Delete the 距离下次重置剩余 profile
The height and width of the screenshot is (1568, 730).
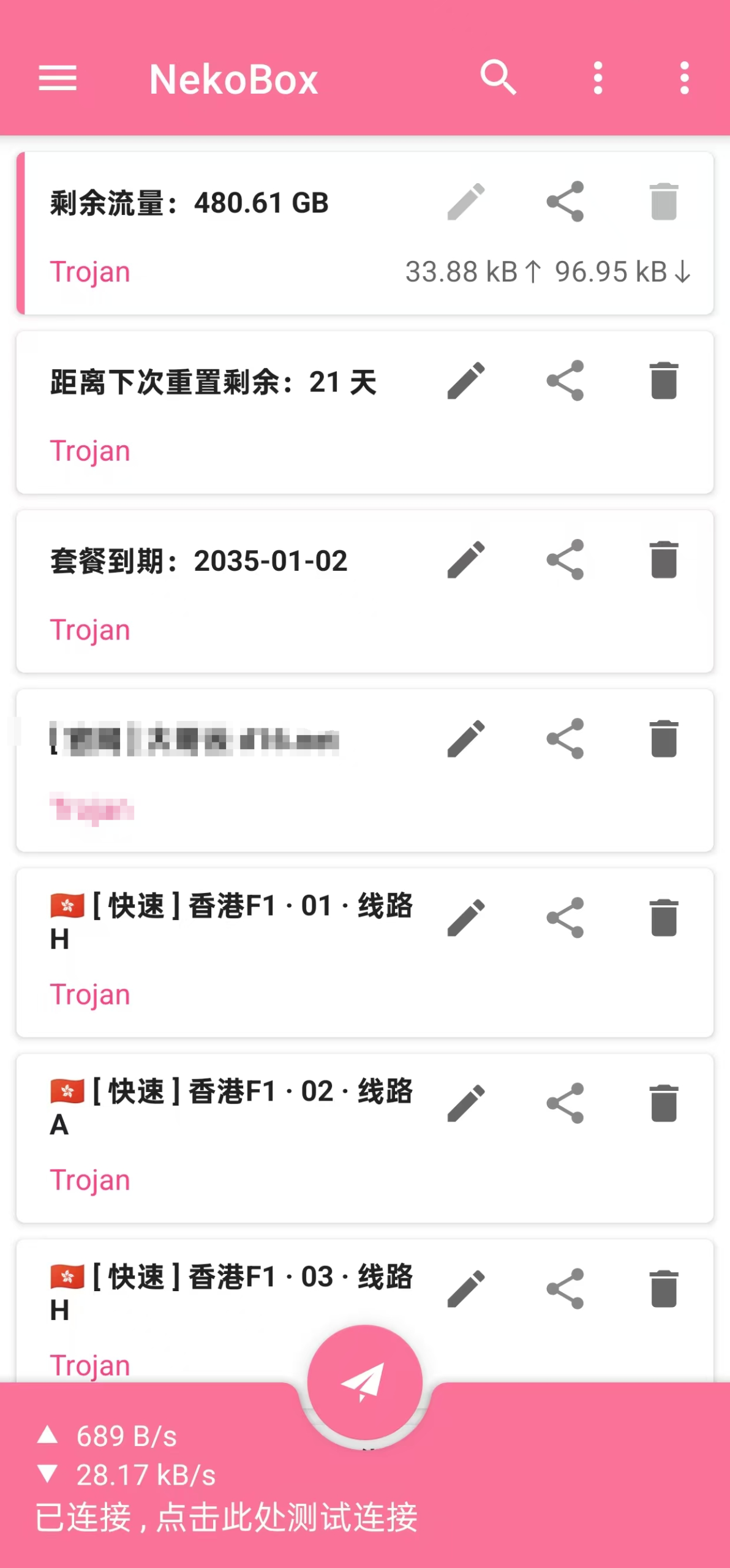click(x=664, y=380)
